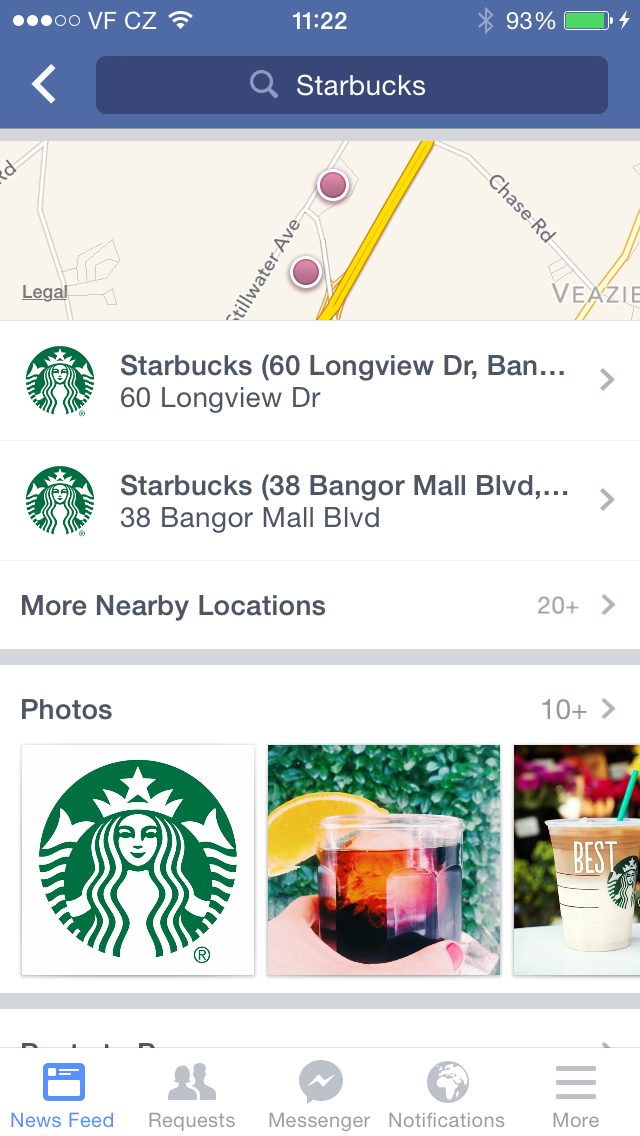Tap the Starbucks search field

pyautogui.click(x=351, y=85)
